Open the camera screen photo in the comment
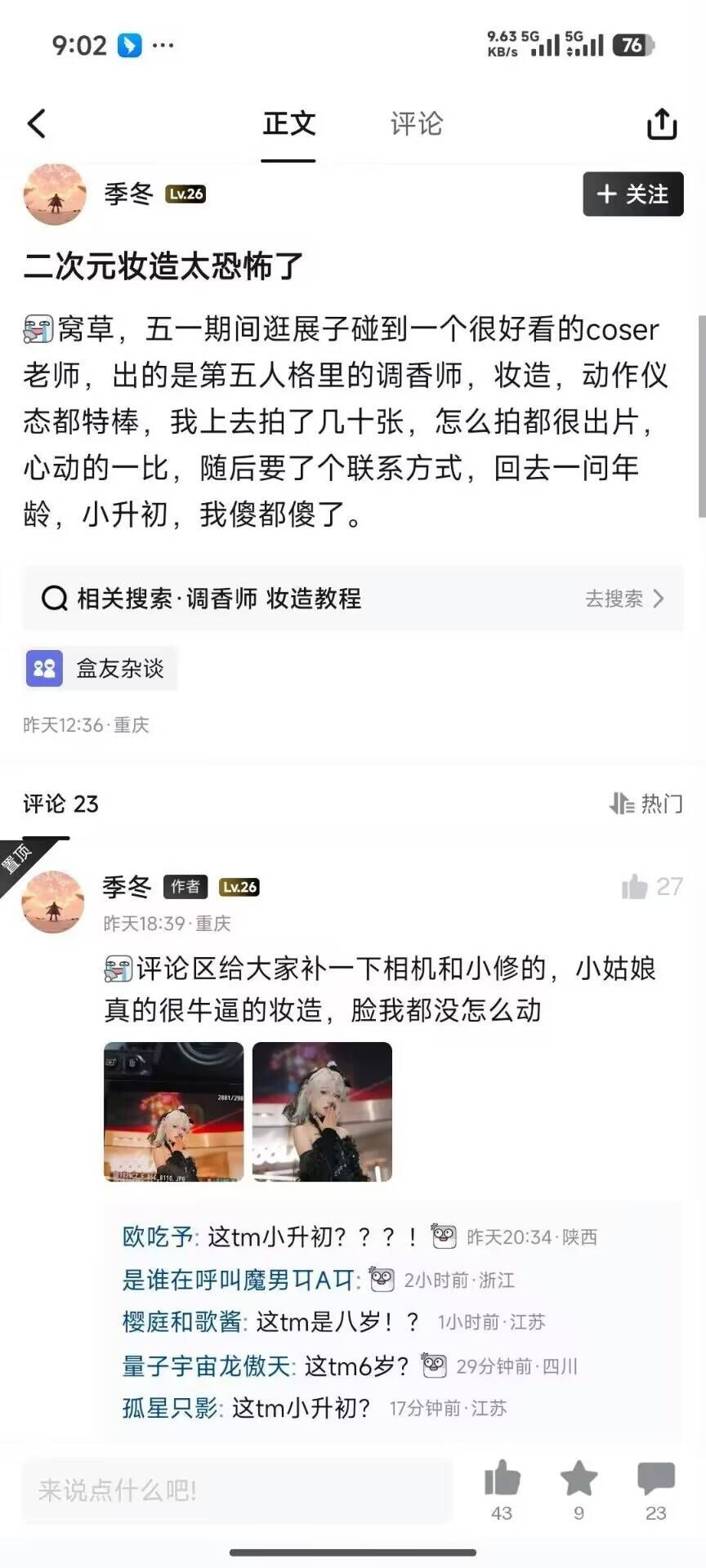The width and height of the screenshot is (706, 1568). pos(174,1111)
